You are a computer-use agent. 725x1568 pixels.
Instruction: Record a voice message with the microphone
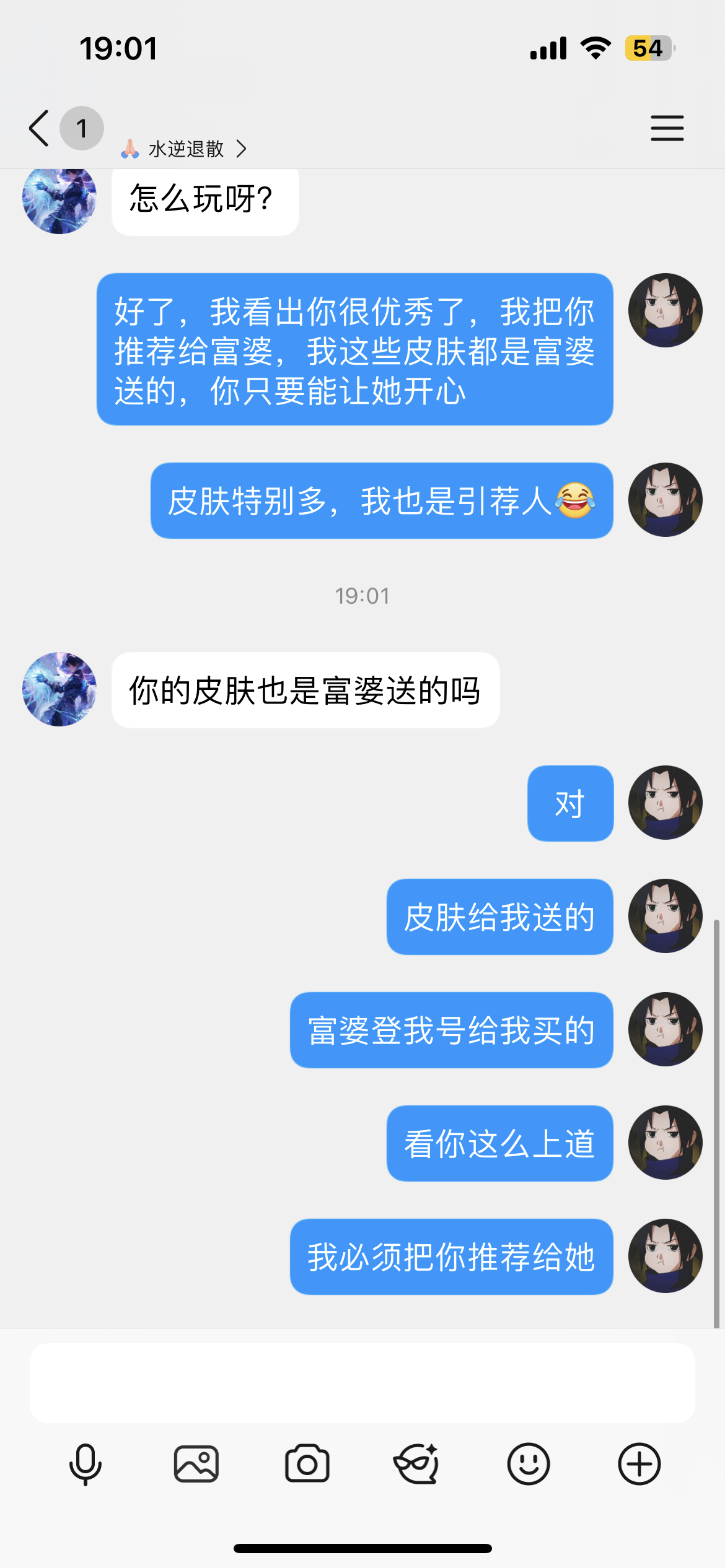86,1464
